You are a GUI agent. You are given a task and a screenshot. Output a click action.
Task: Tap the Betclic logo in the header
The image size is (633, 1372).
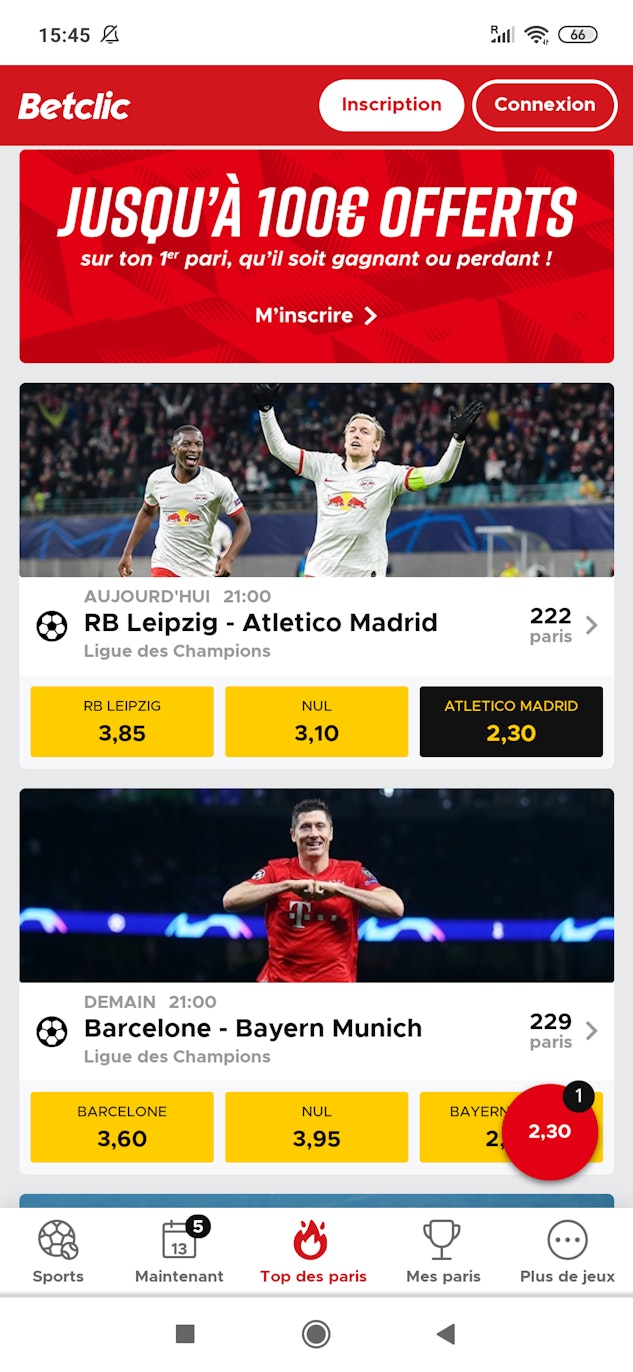[x=75, y=106]
